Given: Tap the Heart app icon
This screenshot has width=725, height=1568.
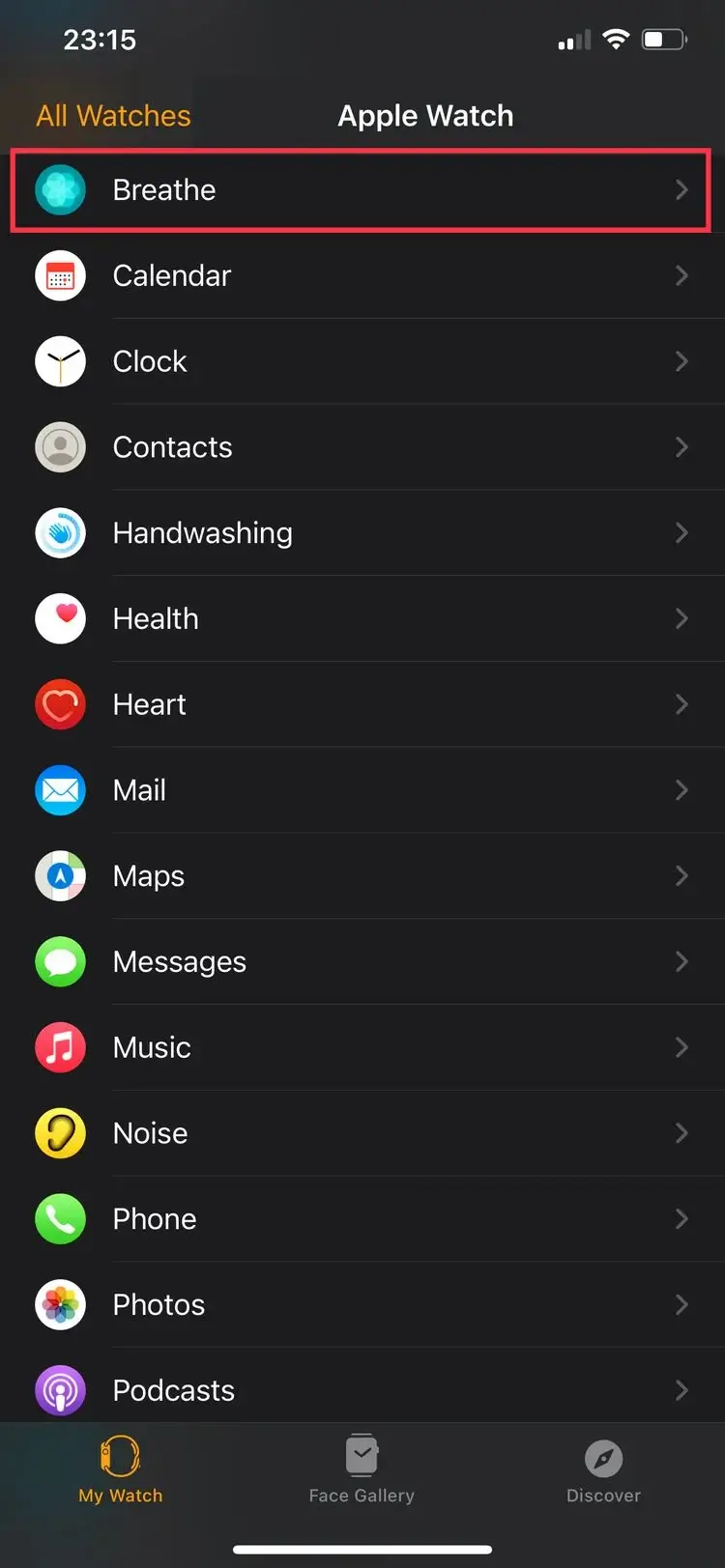Looking at the screenshot, I should tap(60, 704).
